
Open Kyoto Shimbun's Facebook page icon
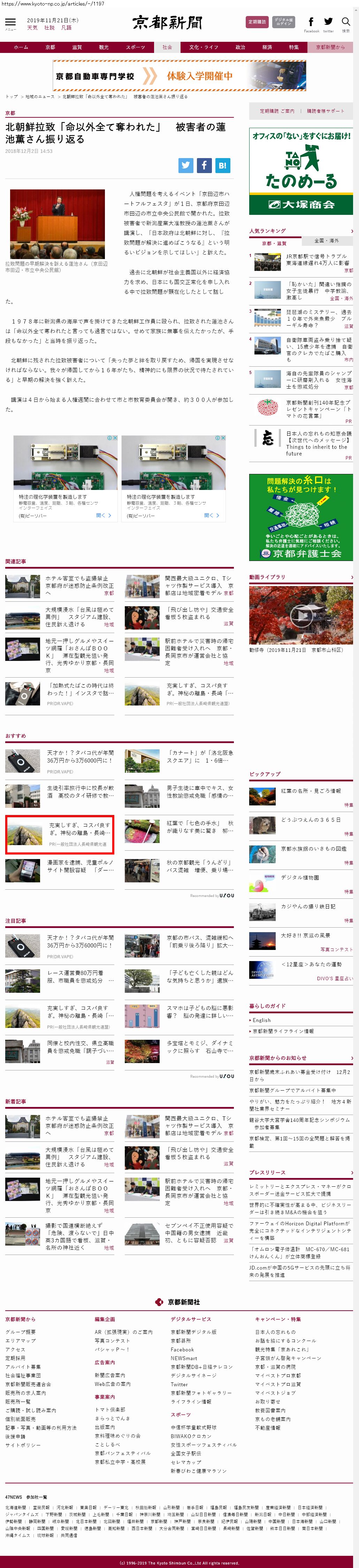[x=311, y=23]
